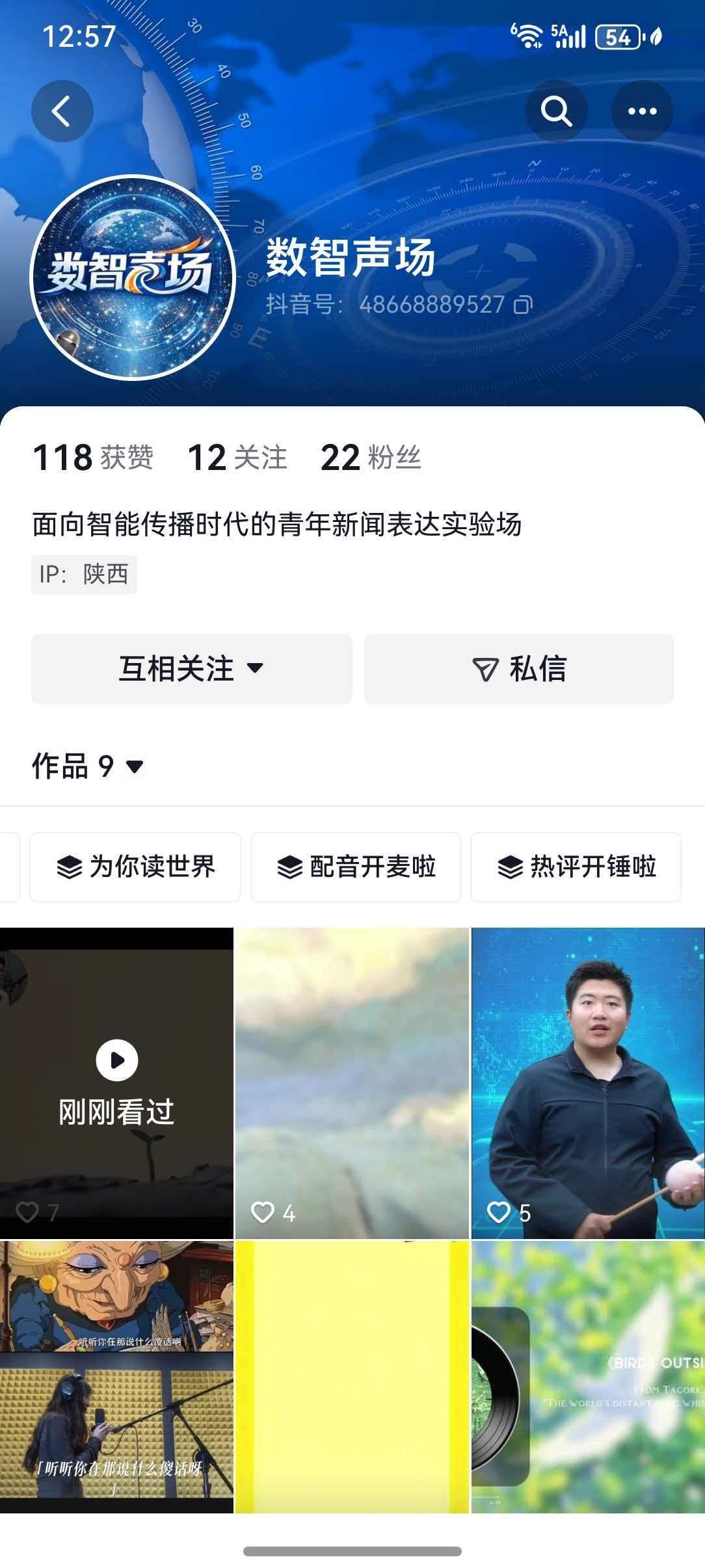The width and height of the screenshot is (705, 1568).
Task: Open the presenter video with 5 likes
Action: [588, 1082]
